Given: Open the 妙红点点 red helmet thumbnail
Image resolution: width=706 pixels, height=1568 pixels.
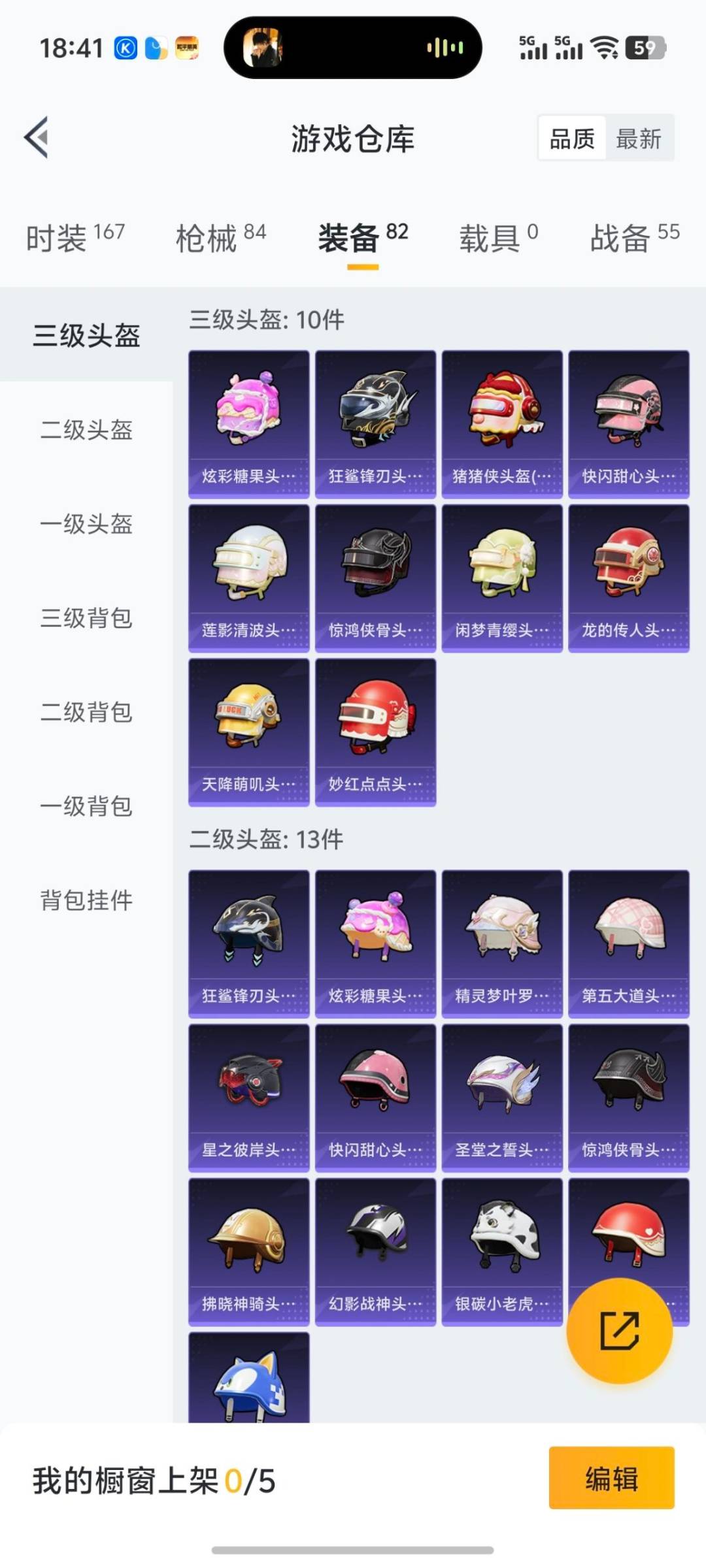Looking at the screenshot, I should pos(375,730).
